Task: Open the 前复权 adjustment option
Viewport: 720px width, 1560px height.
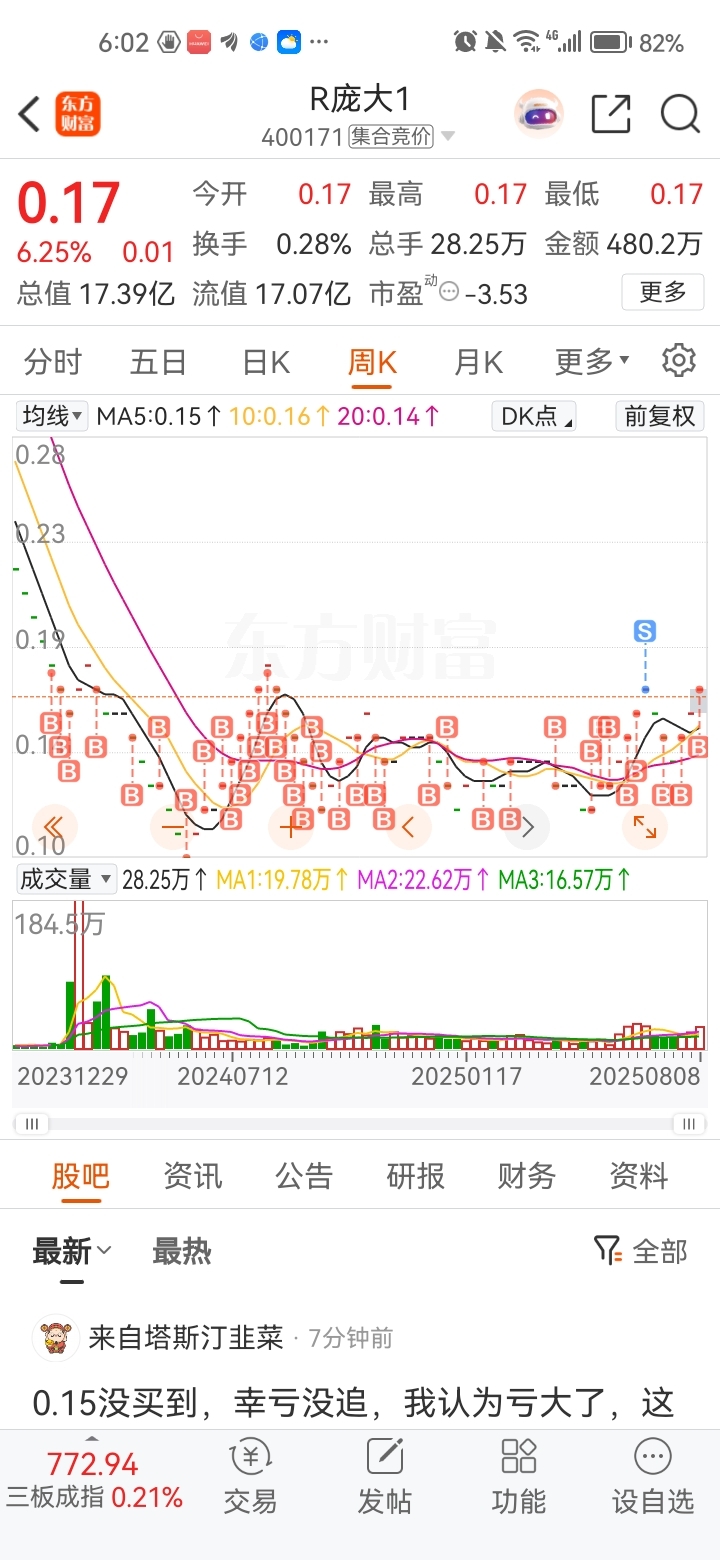Action: point(660,416)
